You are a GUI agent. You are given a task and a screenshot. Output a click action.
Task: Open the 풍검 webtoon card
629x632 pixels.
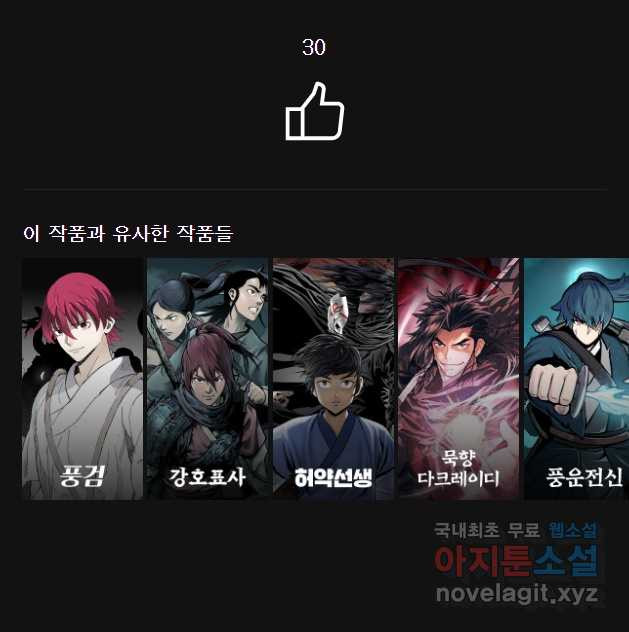tap(82, 379)
